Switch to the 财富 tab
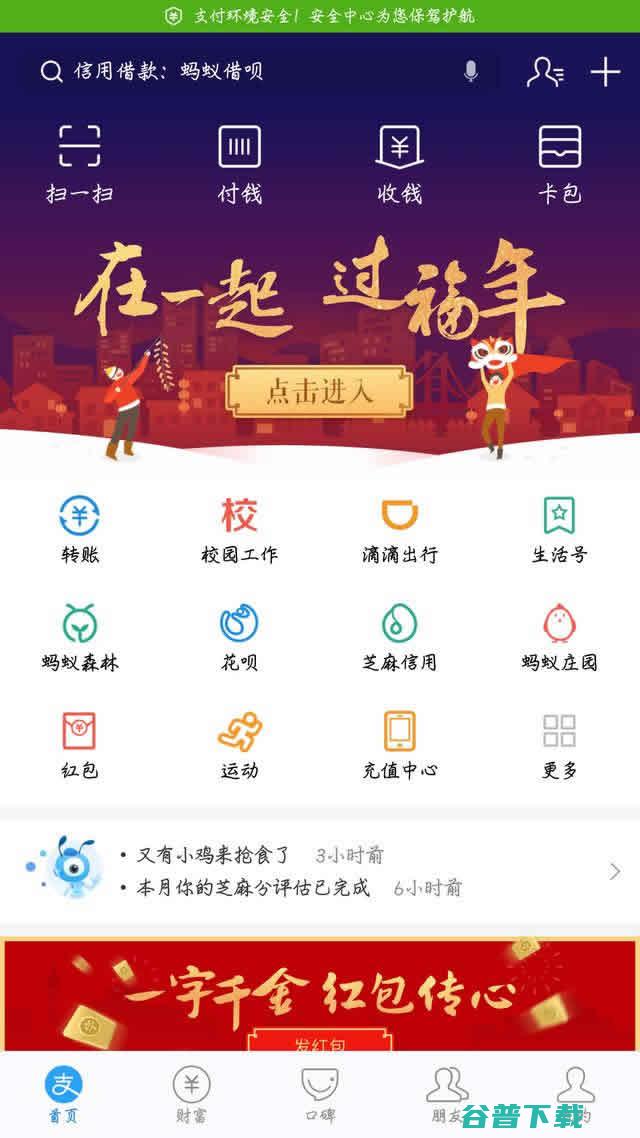 click(x=191, y=1095)
